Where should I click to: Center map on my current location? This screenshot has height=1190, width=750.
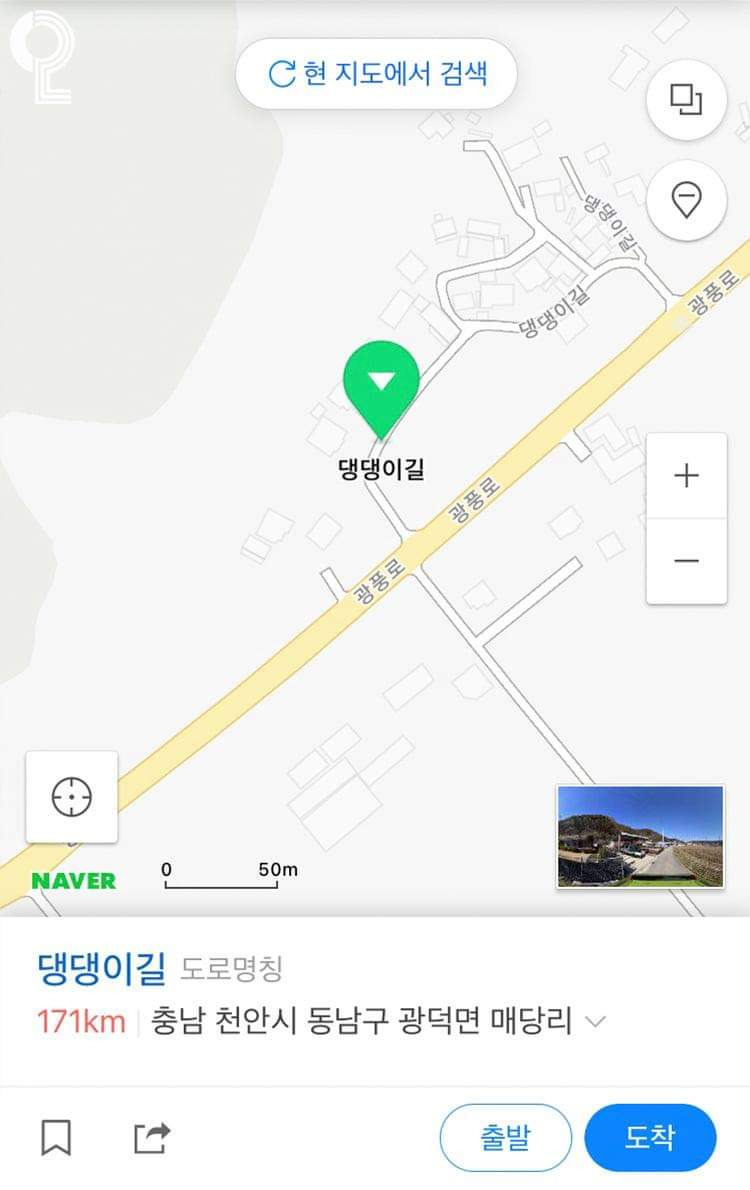(72, 797)
